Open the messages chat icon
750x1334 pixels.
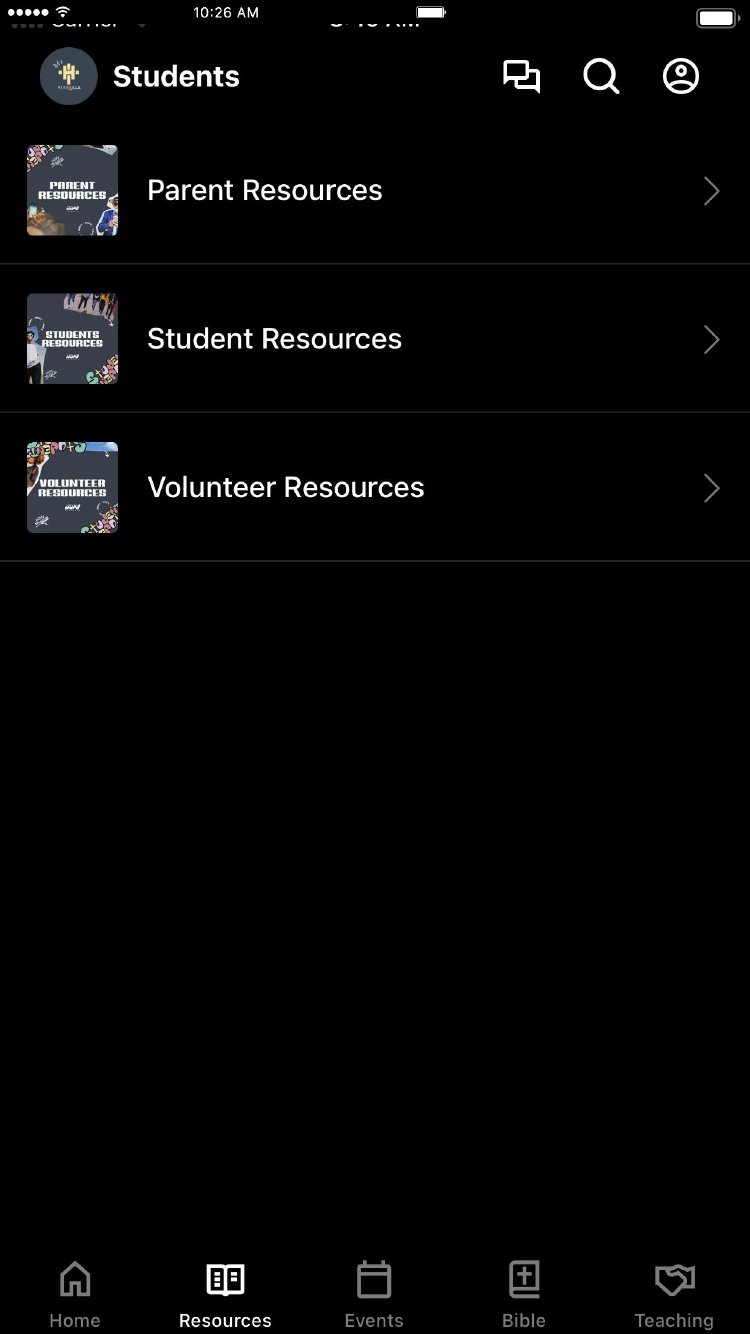coord(521,77)
